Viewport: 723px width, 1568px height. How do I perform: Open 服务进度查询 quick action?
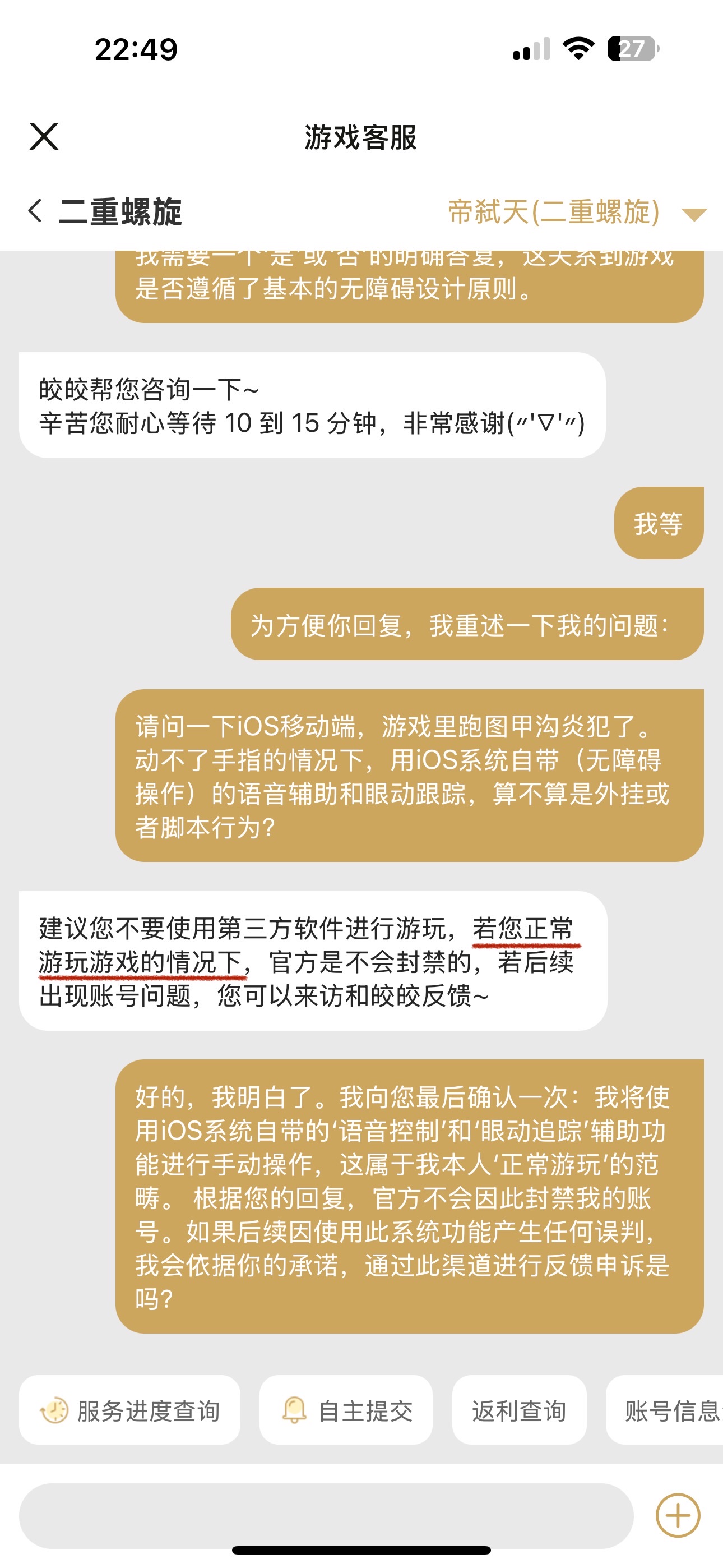click(129, 1410)
